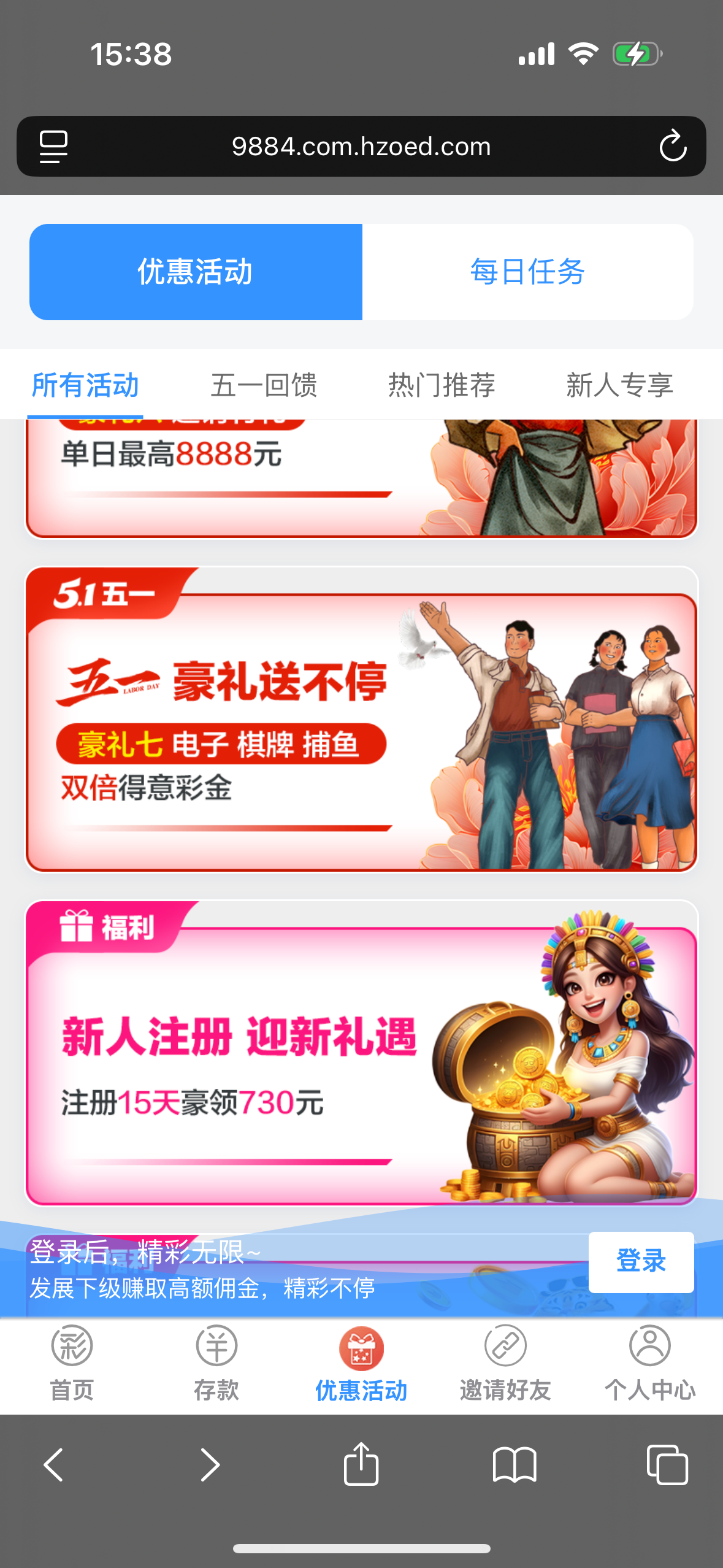Switch to the 每日任务 tab
The image size is (723, 1568).
[x=527, y=272]
